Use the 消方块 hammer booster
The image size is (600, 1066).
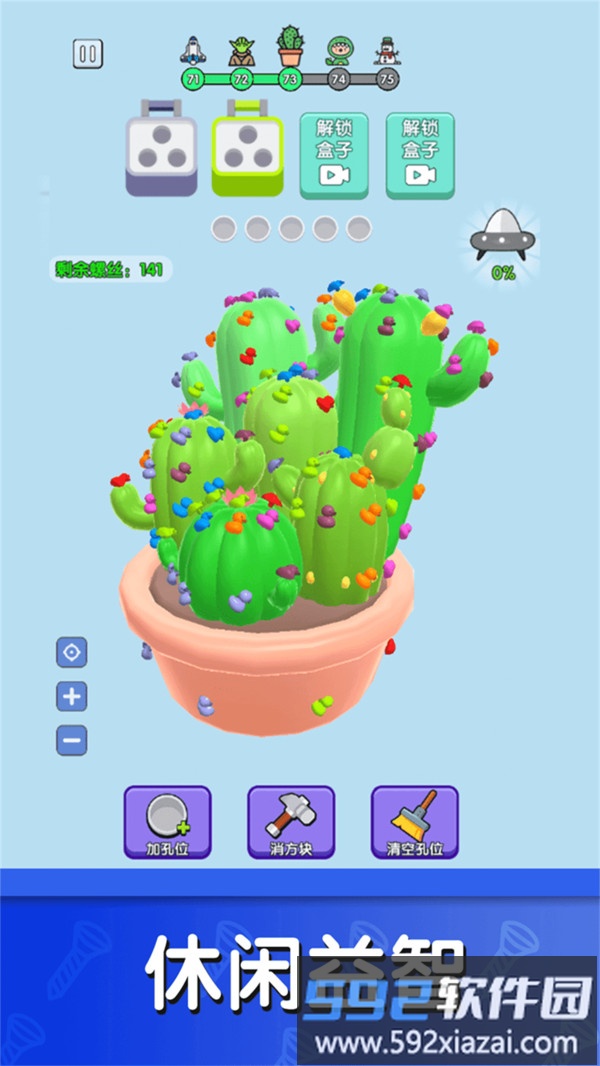point(291,821)
